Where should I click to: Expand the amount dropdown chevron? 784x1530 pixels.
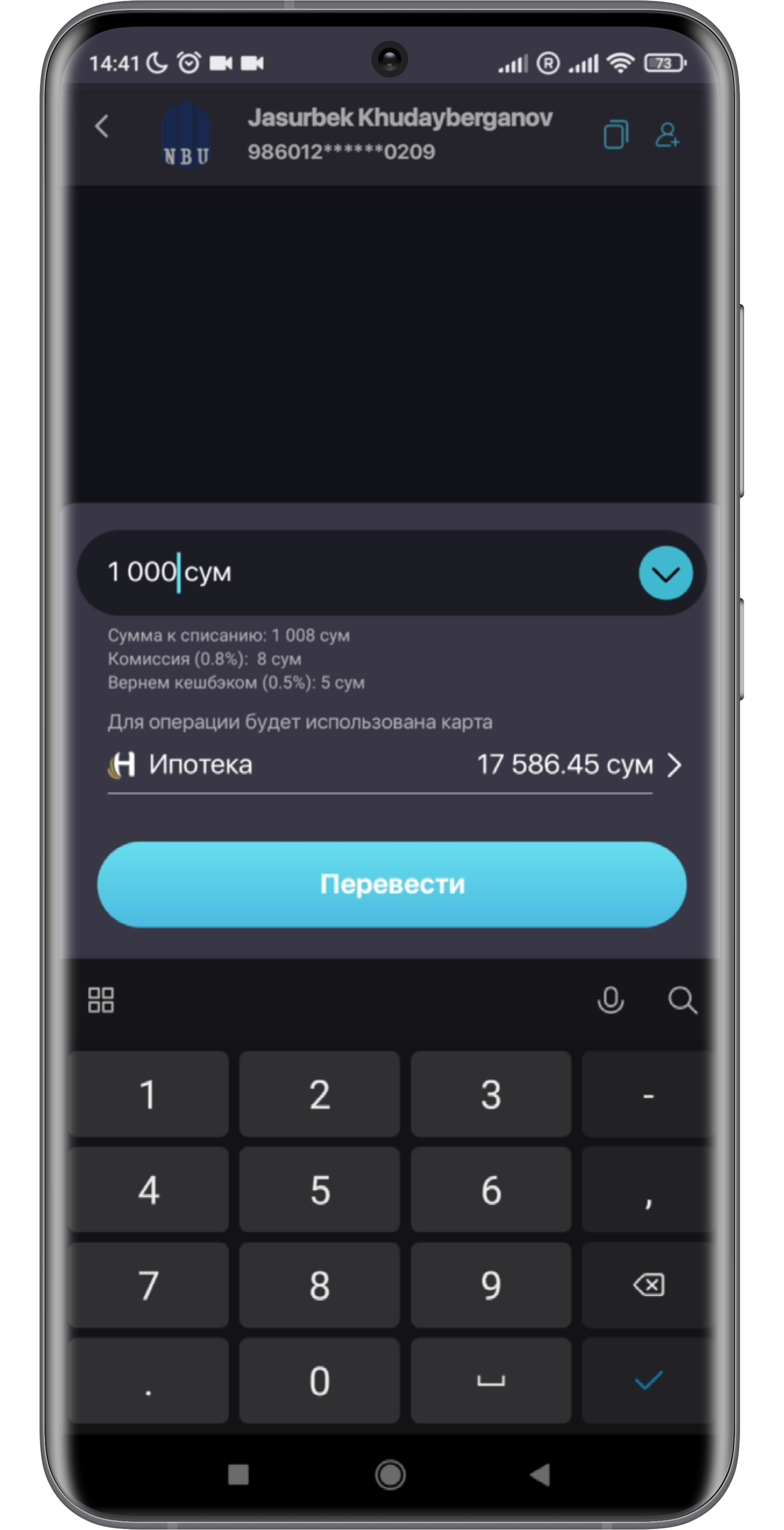pos(665,573)
